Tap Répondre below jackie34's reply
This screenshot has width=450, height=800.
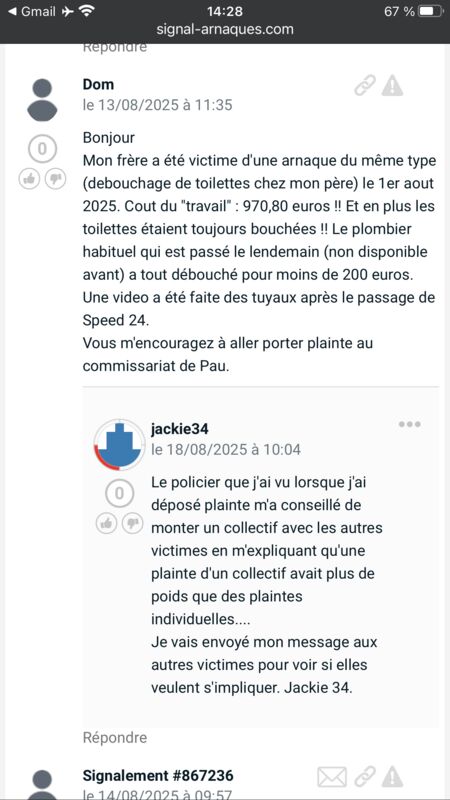pos(115,737)
